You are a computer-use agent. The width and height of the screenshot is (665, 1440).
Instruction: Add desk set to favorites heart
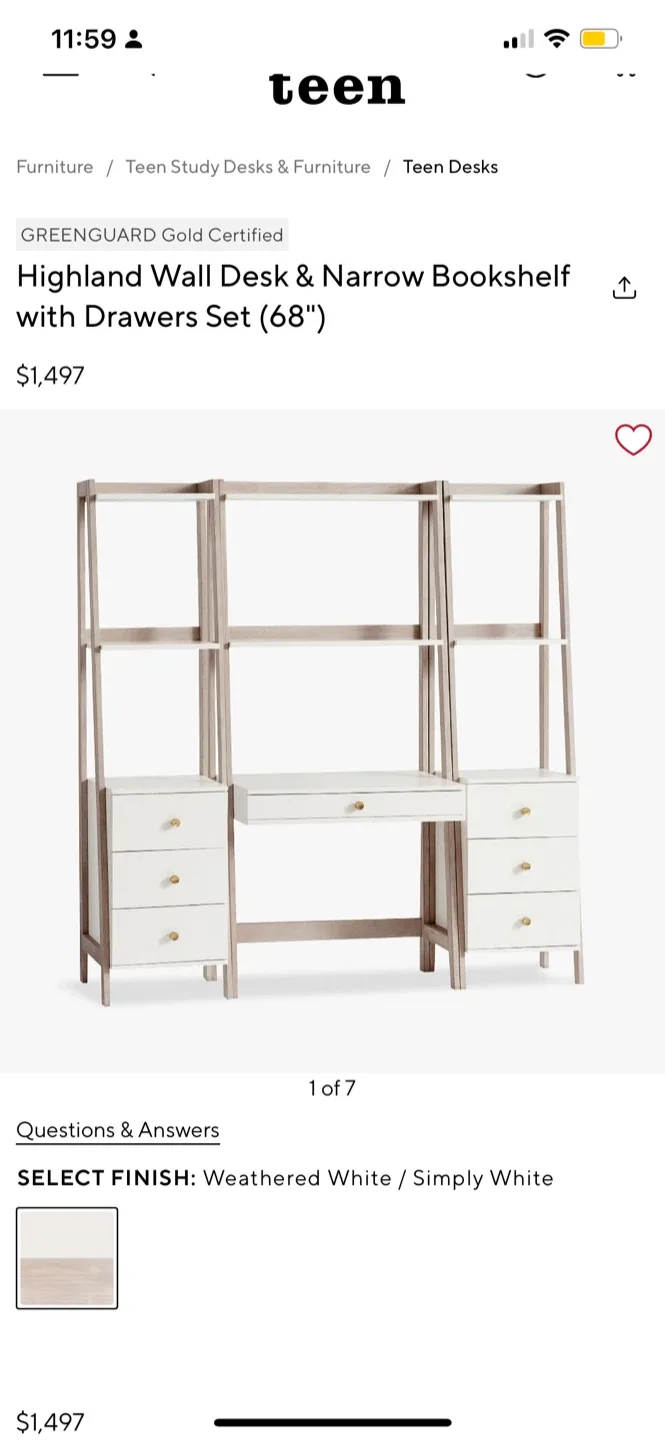click(x=633, y=440)
